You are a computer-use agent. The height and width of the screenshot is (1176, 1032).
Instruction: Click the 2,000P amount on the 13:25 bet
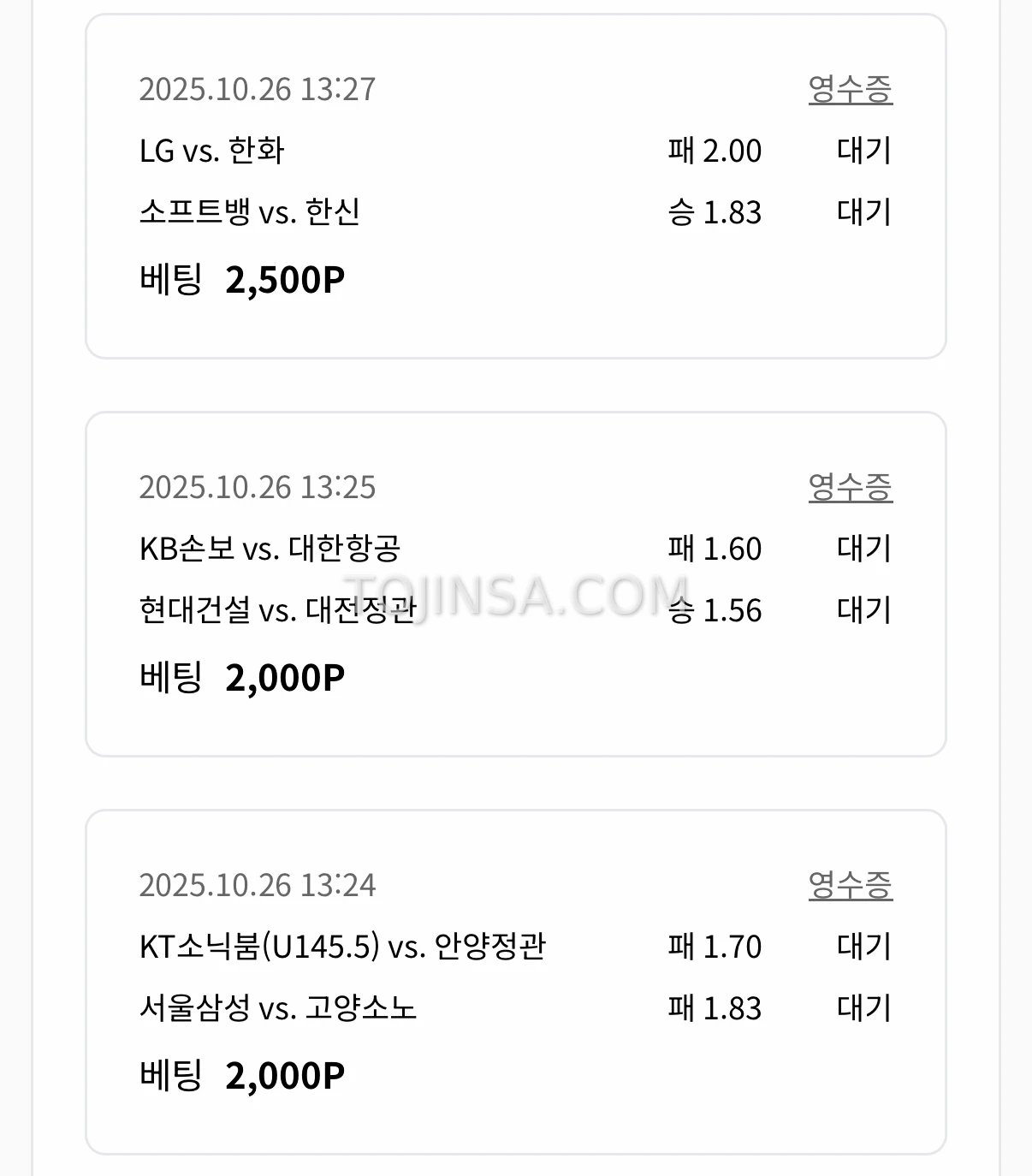pyautogui.click(x=285, y=676)
